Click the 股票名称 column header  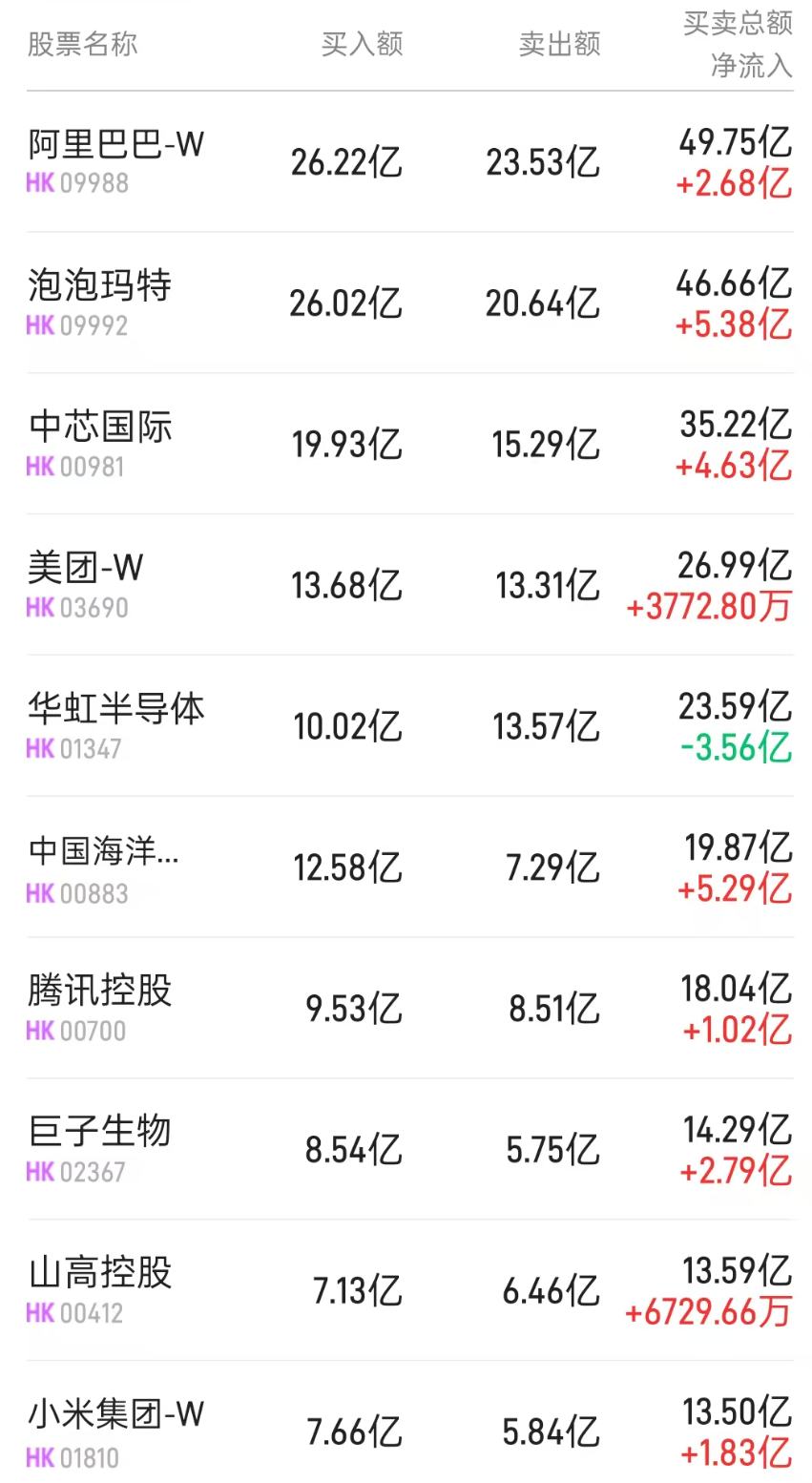tap(82, 43)
